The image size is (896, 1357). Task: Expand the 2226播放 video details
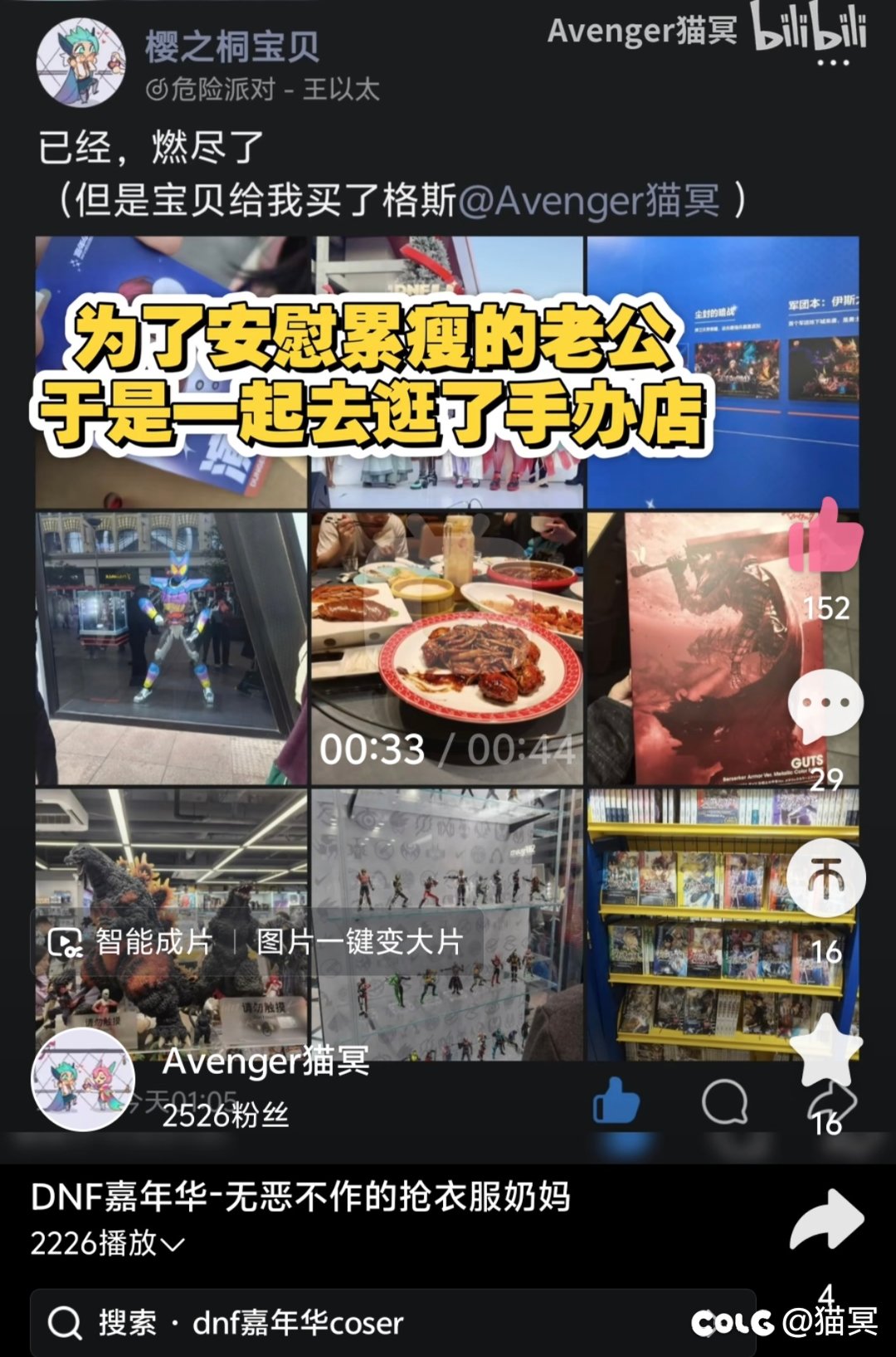(108, 1243)
